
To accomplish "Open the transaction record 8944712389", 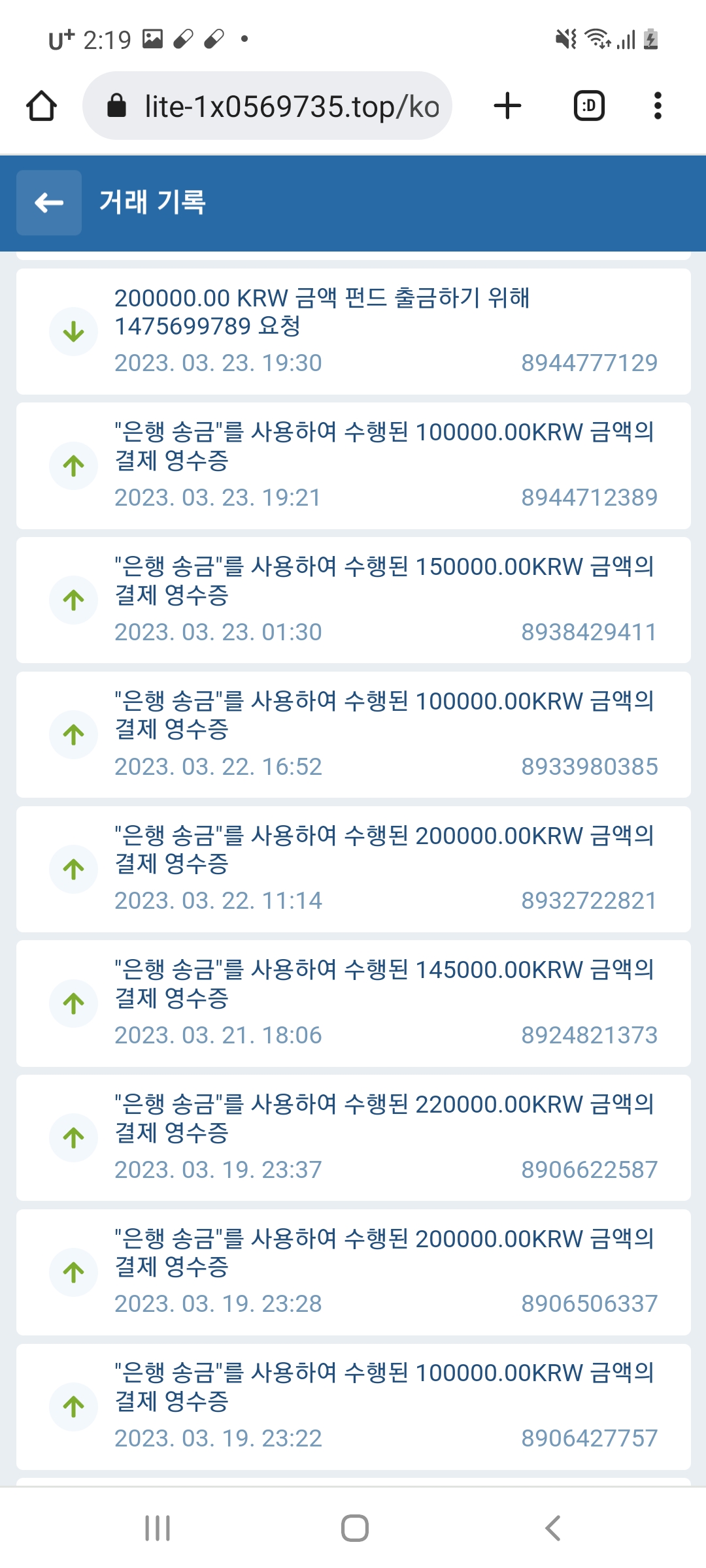I will [x=353, y=466].
